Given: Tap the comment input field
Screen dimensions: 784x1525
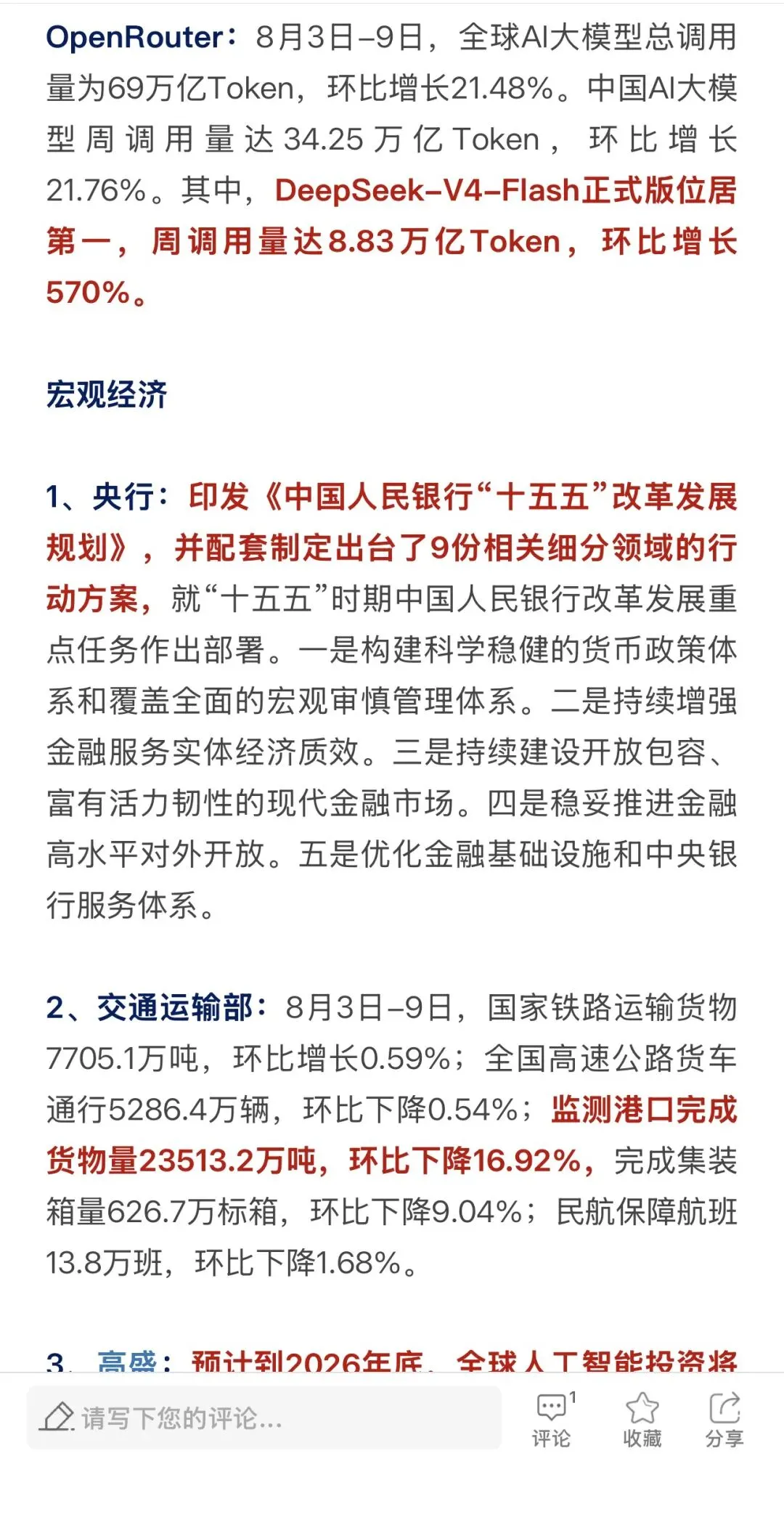Looking at the screenshot, I should pyautogui.click(x=264, y=1418).
